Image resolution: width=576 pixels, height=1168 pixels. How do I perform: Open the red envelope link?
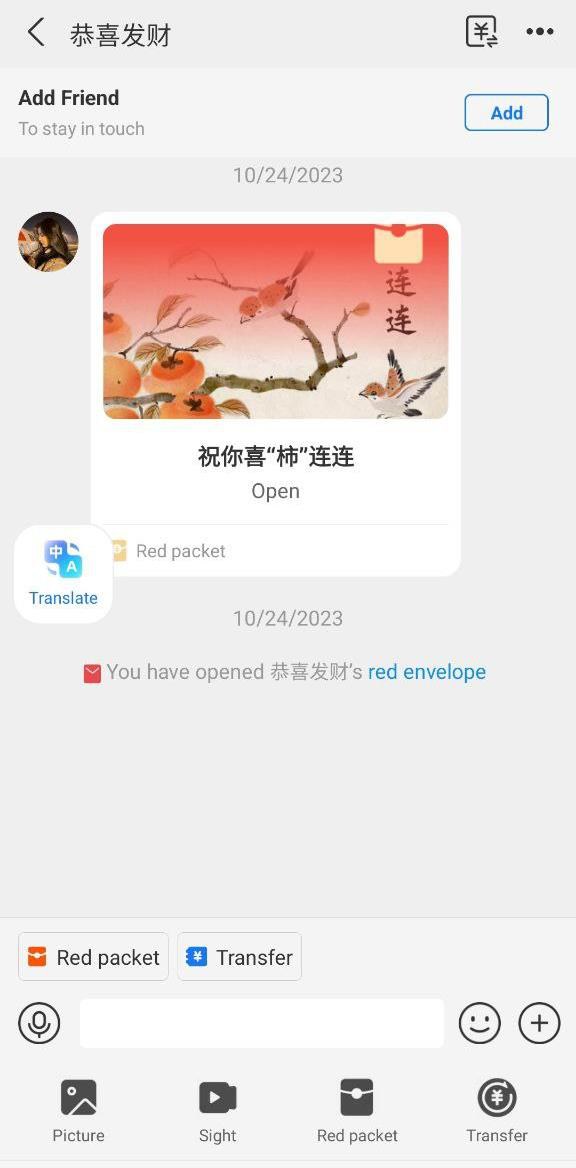[427, 672]
